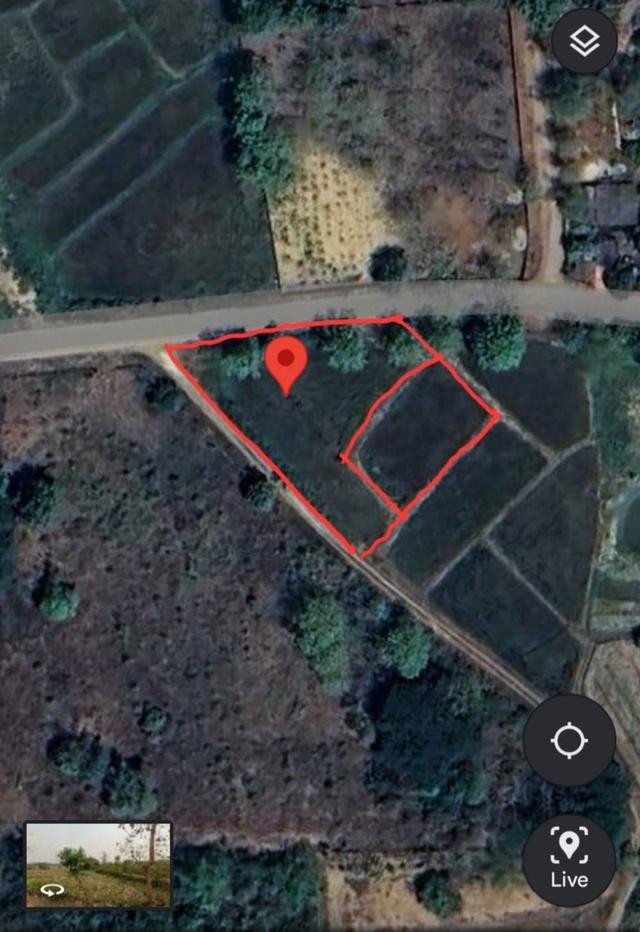Start Live View navigation
The width and height of the screenshot is (640, 932).
click(569, 858)
